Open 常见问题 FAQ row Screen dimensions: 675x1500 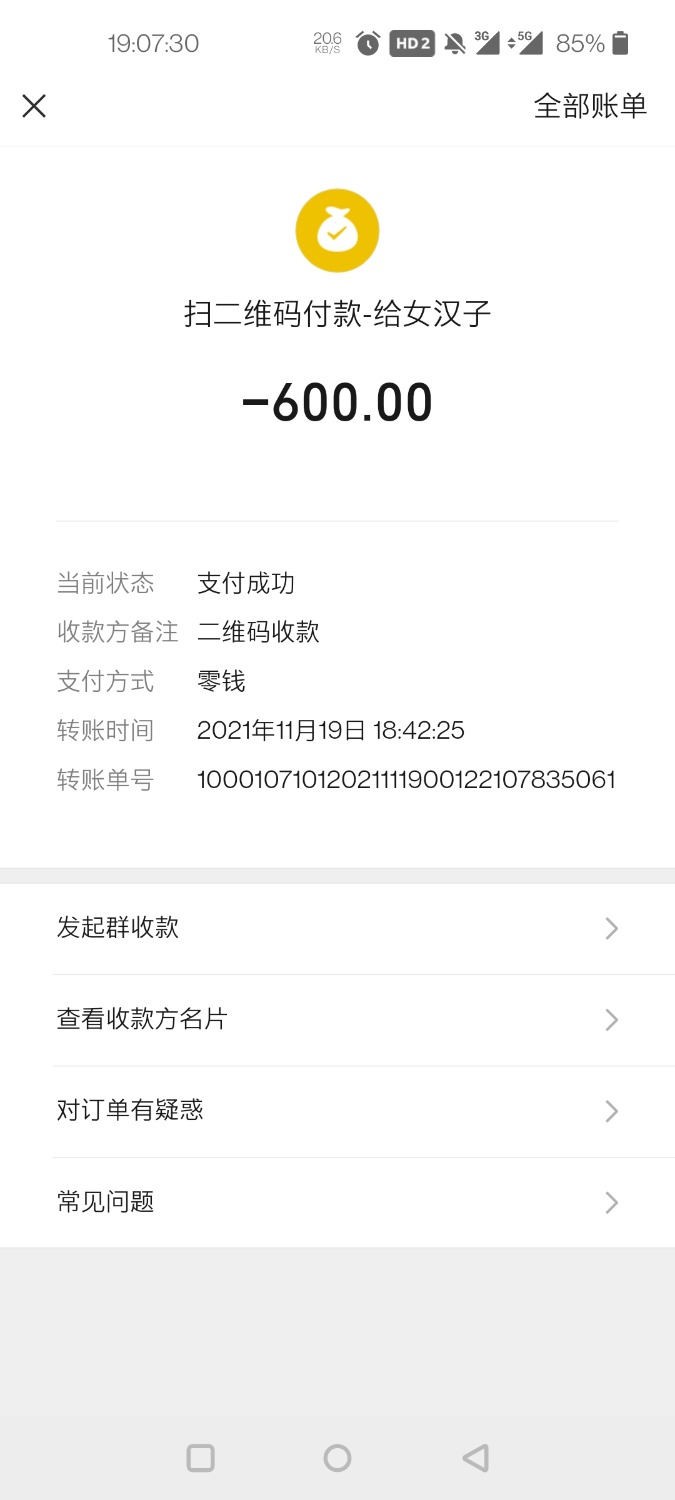point(337,1202)
